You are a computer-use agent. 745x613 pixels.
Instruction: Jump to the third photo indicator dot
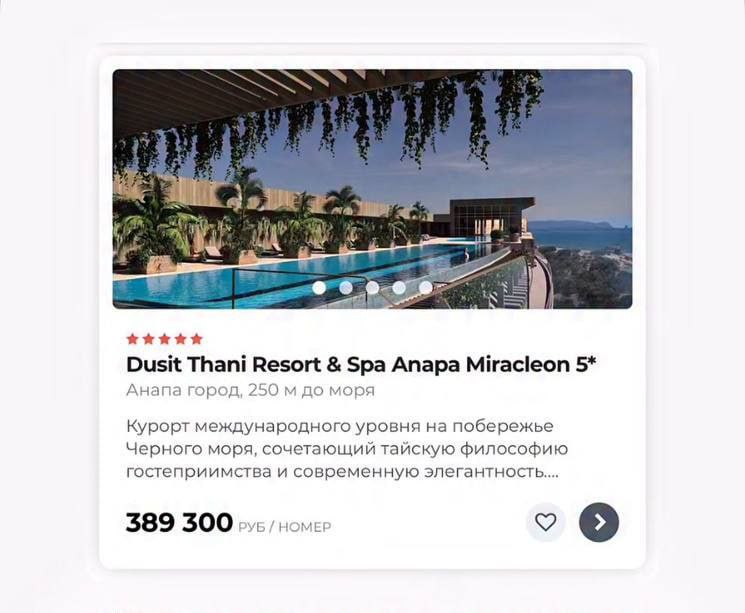372,287
